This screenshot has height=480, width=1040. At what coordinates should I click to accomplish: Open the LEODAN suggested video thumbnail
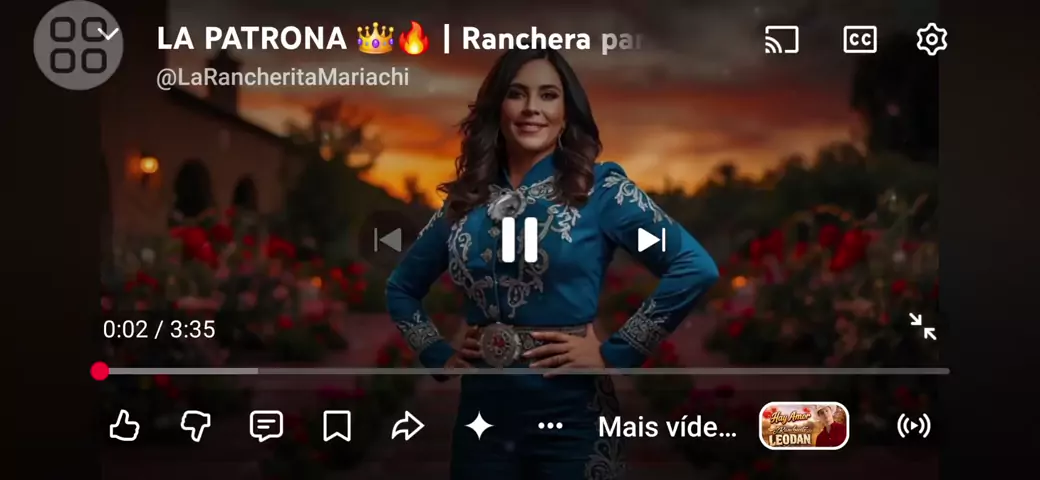click(x=804, y=426)
